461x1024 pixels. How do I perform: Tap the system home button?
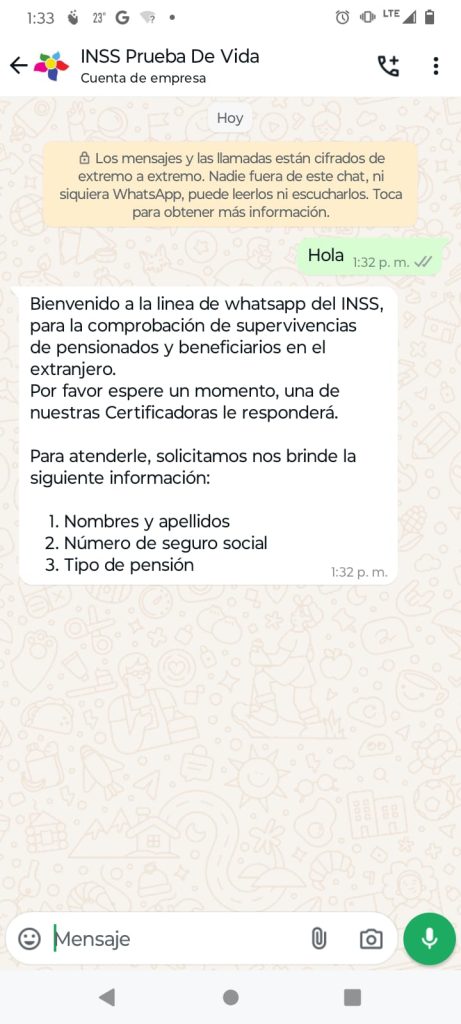(x=230, y=997)
